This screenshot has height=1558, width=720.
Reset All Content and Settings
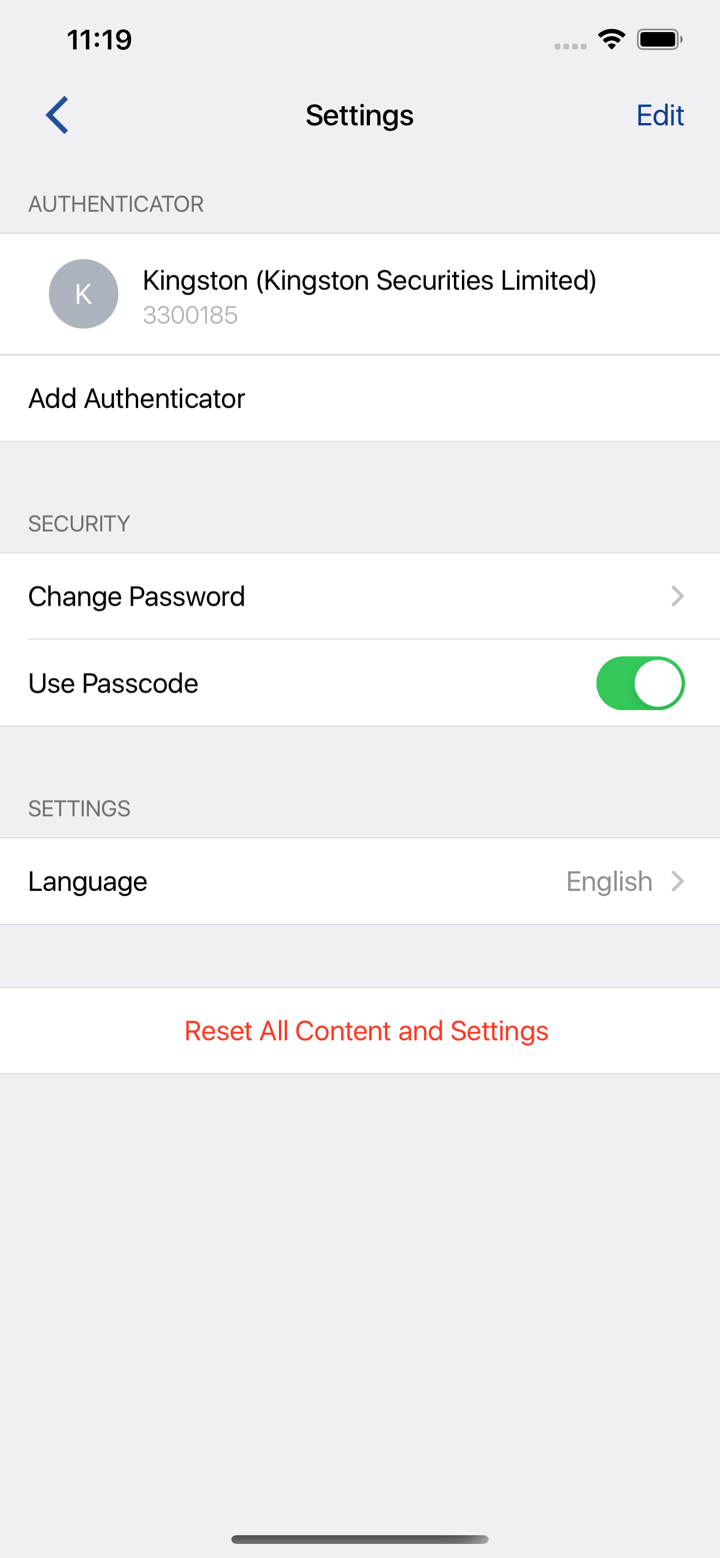coord(366,1031)
